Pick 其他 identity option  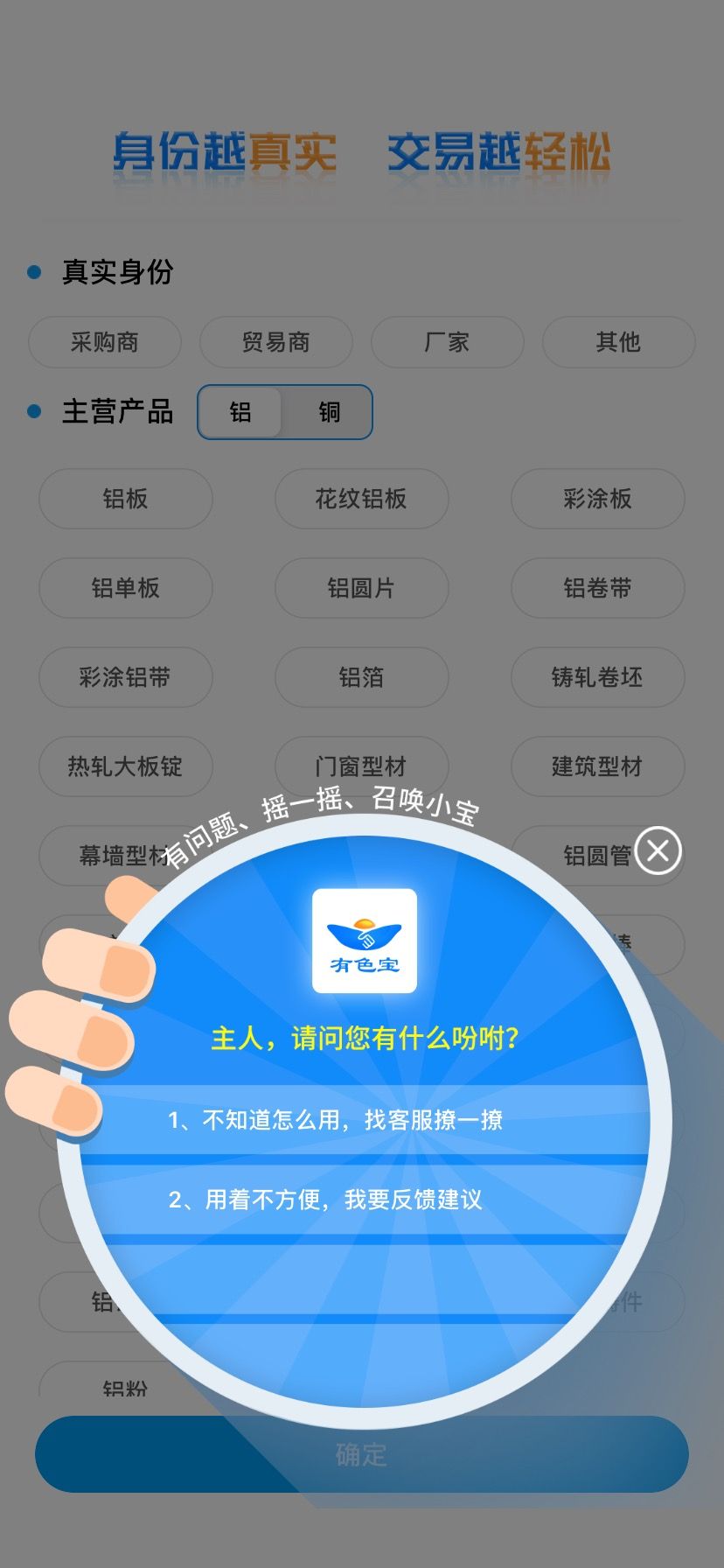coord(619,342)
